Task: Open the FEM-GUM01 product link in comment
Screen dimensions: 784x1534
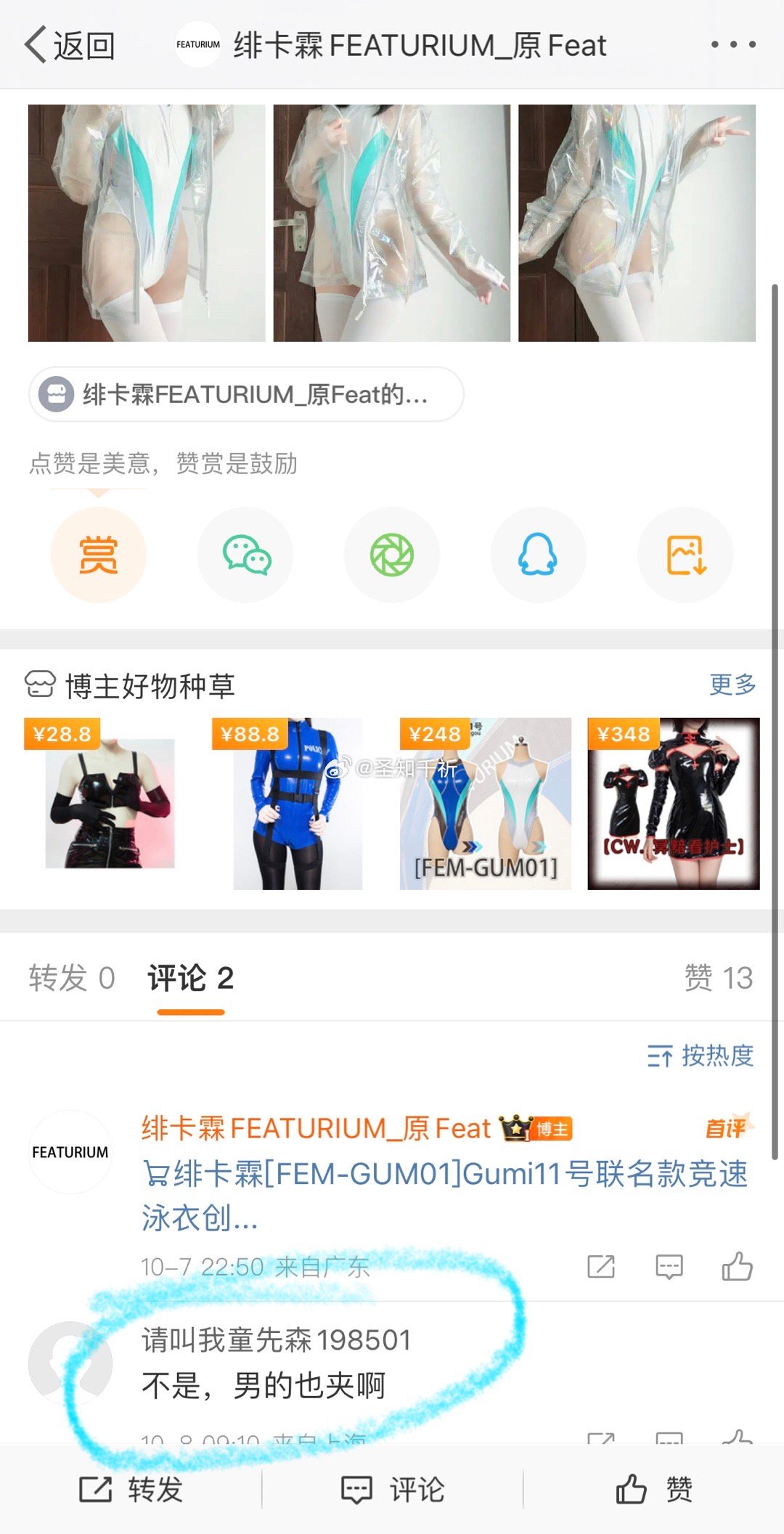Action: point(444,1194)
